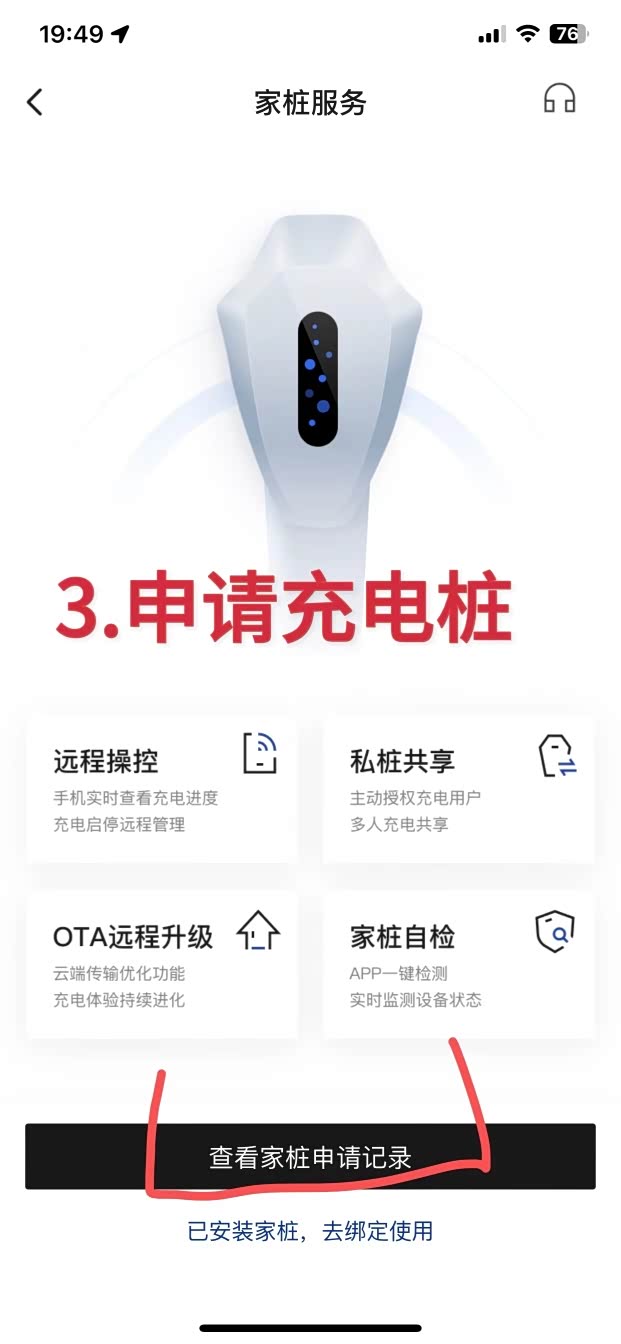Open the 私桩共享 card

[x=459, y=788]
